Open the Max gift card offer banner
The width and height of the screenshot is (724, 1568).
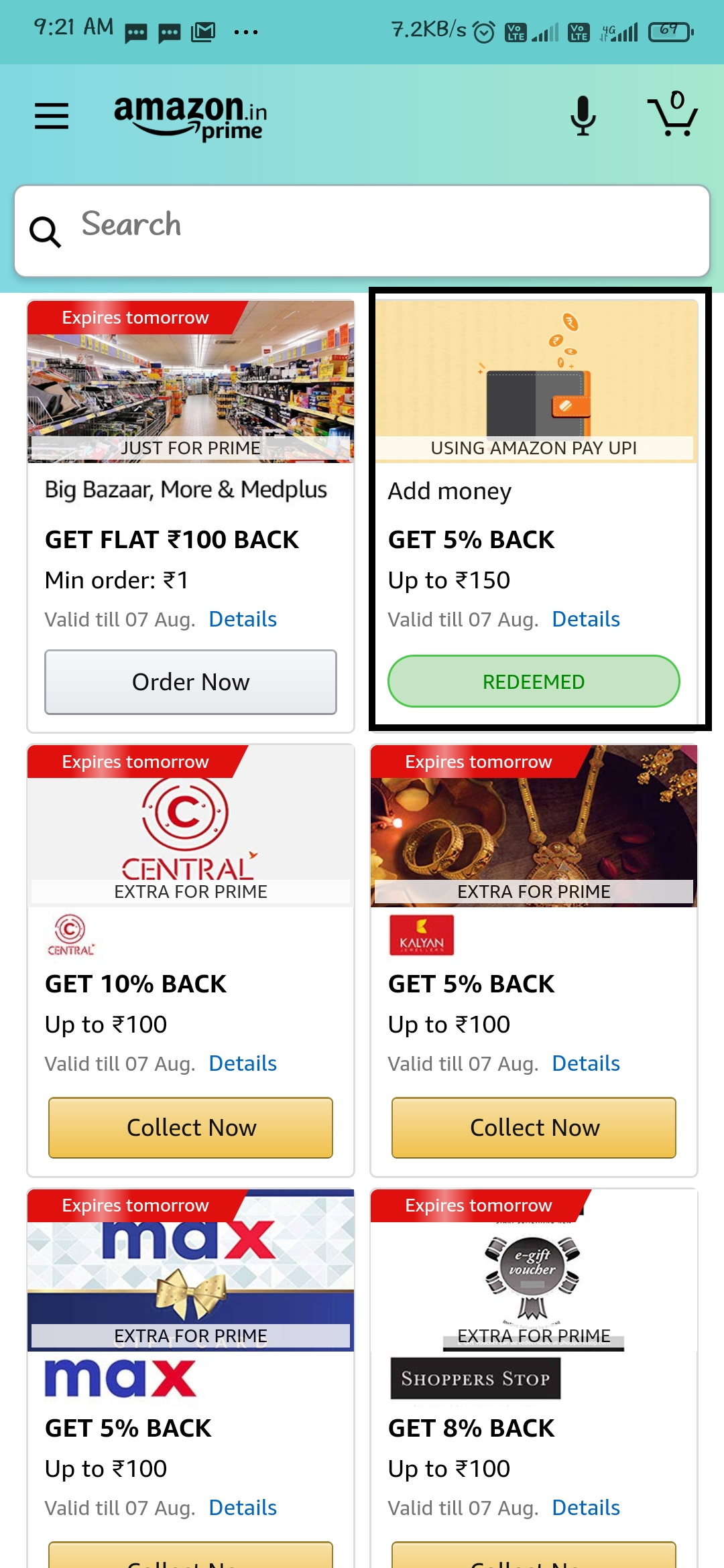click(190, 1270)
